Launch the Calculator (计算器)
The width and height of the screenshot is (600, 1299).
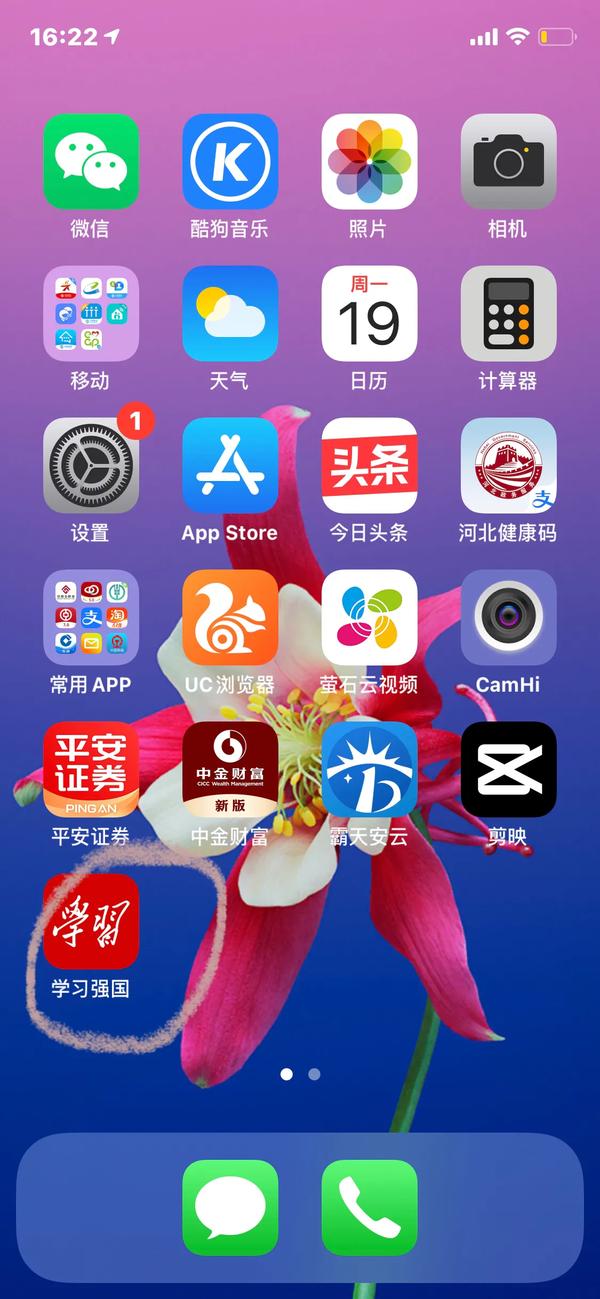click(x=508, y=313)
